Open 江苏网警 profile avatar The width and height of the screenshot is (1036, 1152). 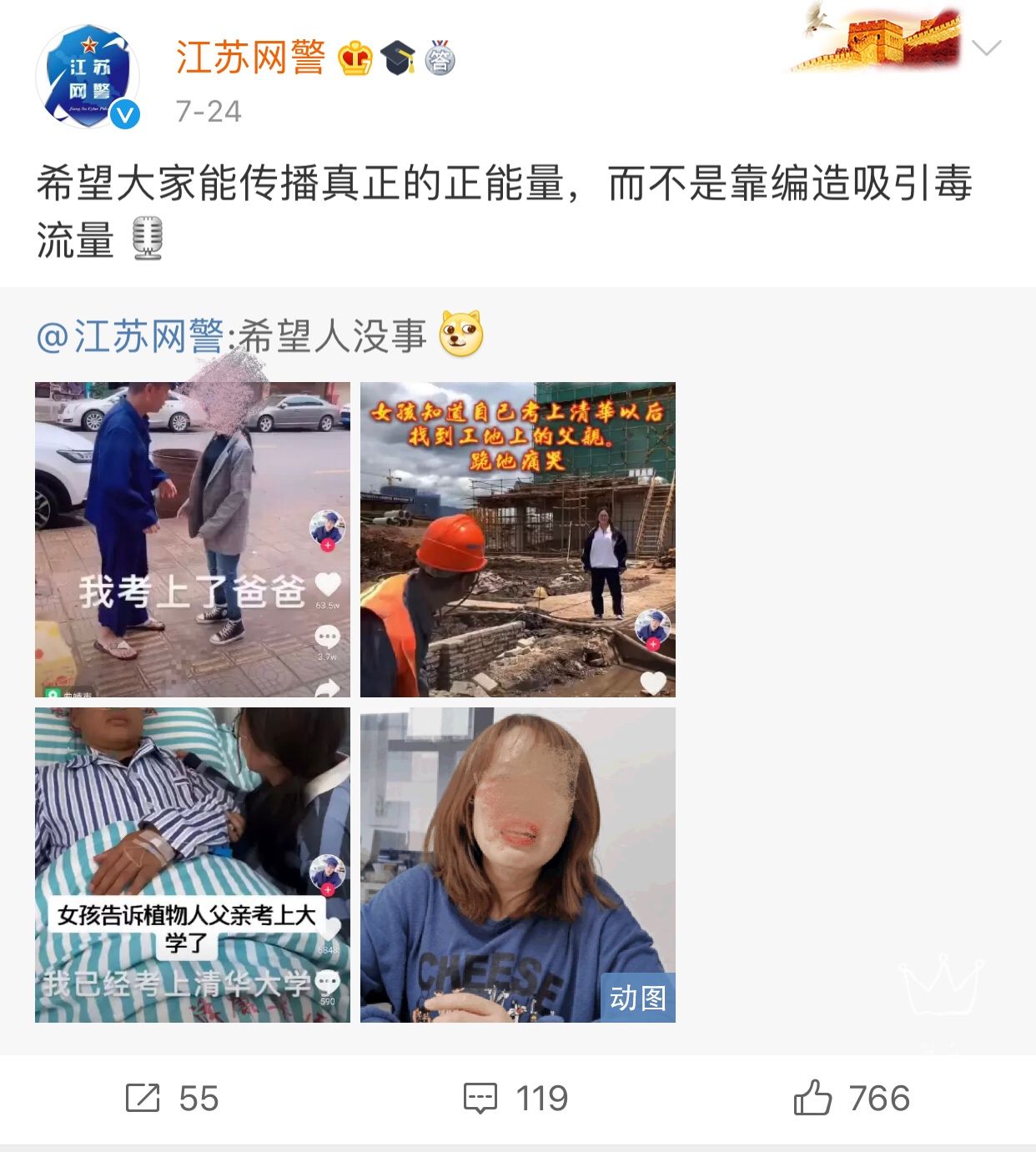pos(88,77)
